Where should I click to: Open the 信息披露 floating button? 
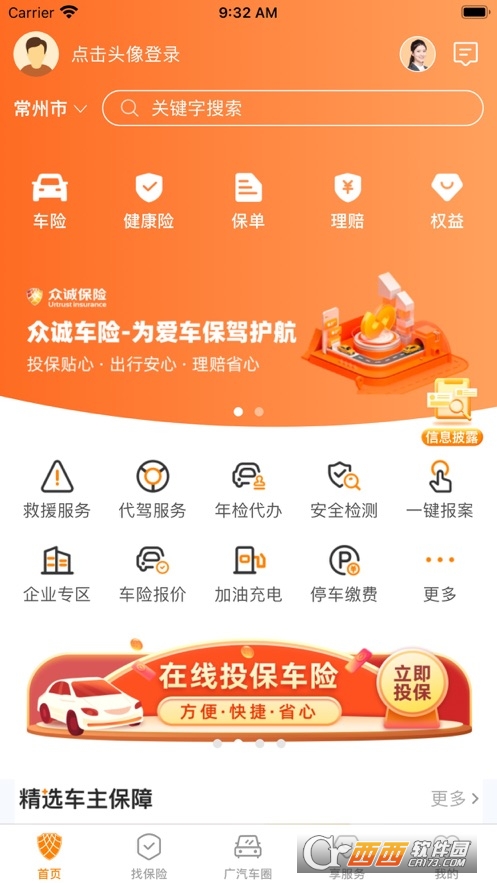click(452, 413)
